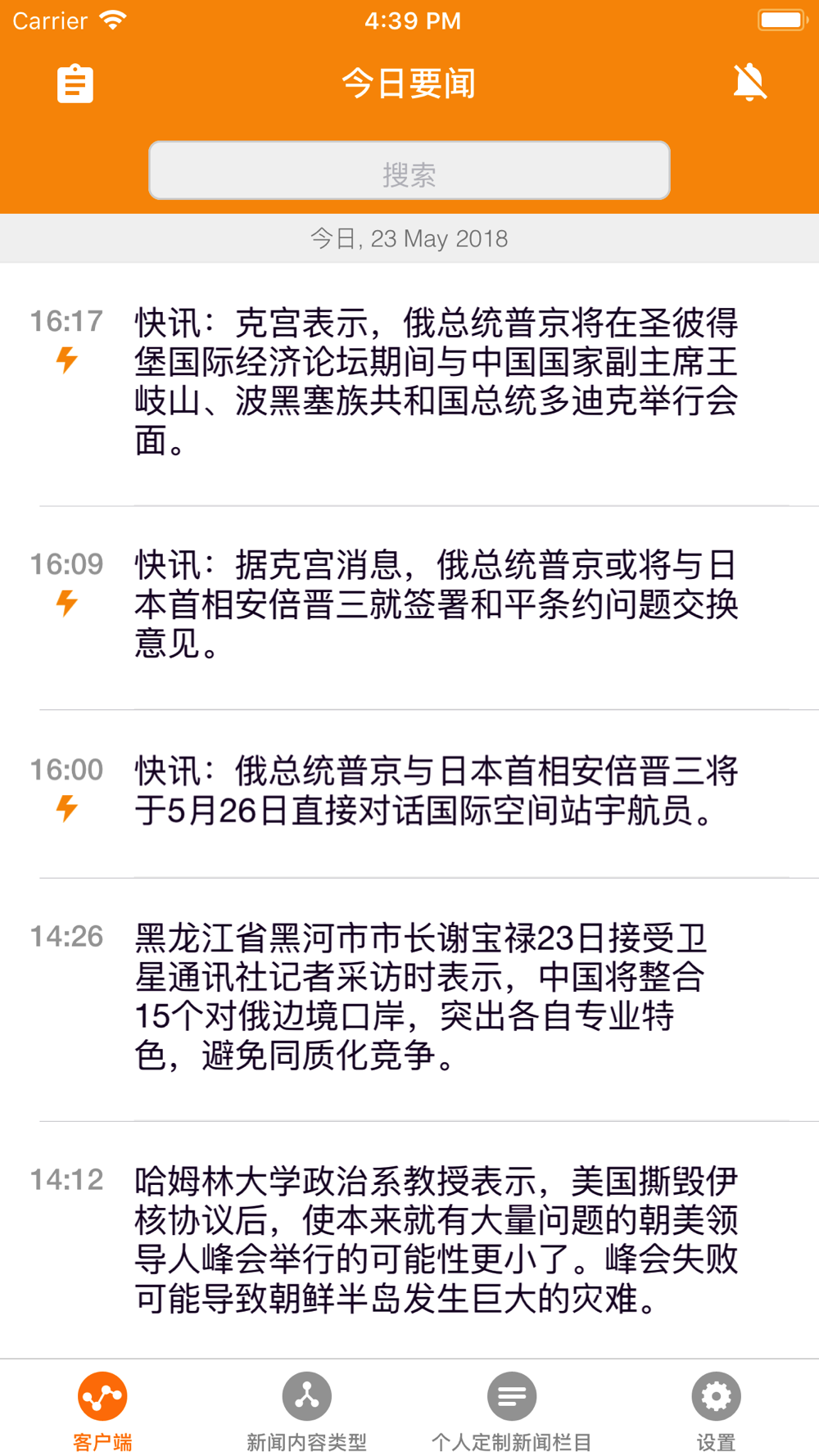819x1456 pixels.
Task: Open the 16:09 news about 和平条约
Action: tap(436, 604)
